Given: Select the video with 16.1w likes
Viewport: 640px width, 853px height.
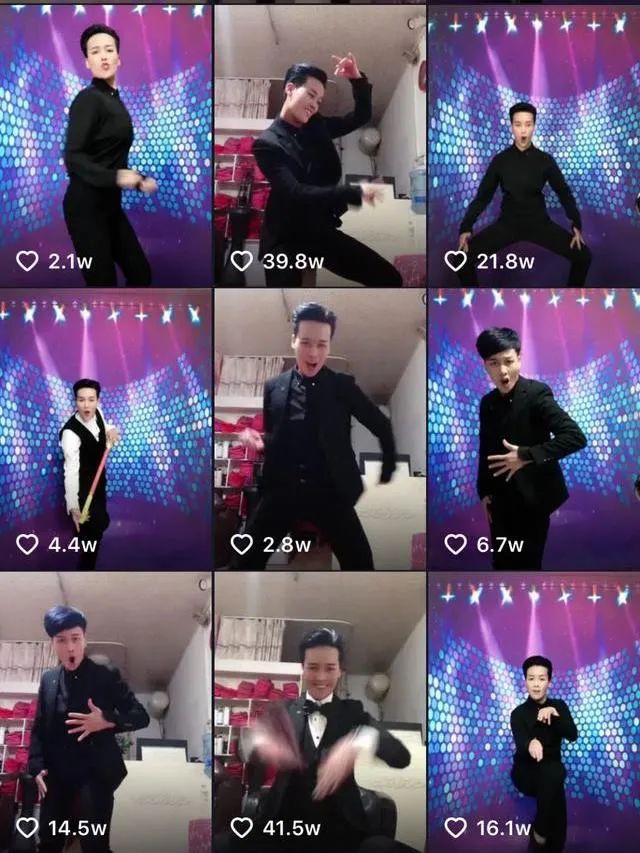Looking at the screenshot, I should point(533,712).
